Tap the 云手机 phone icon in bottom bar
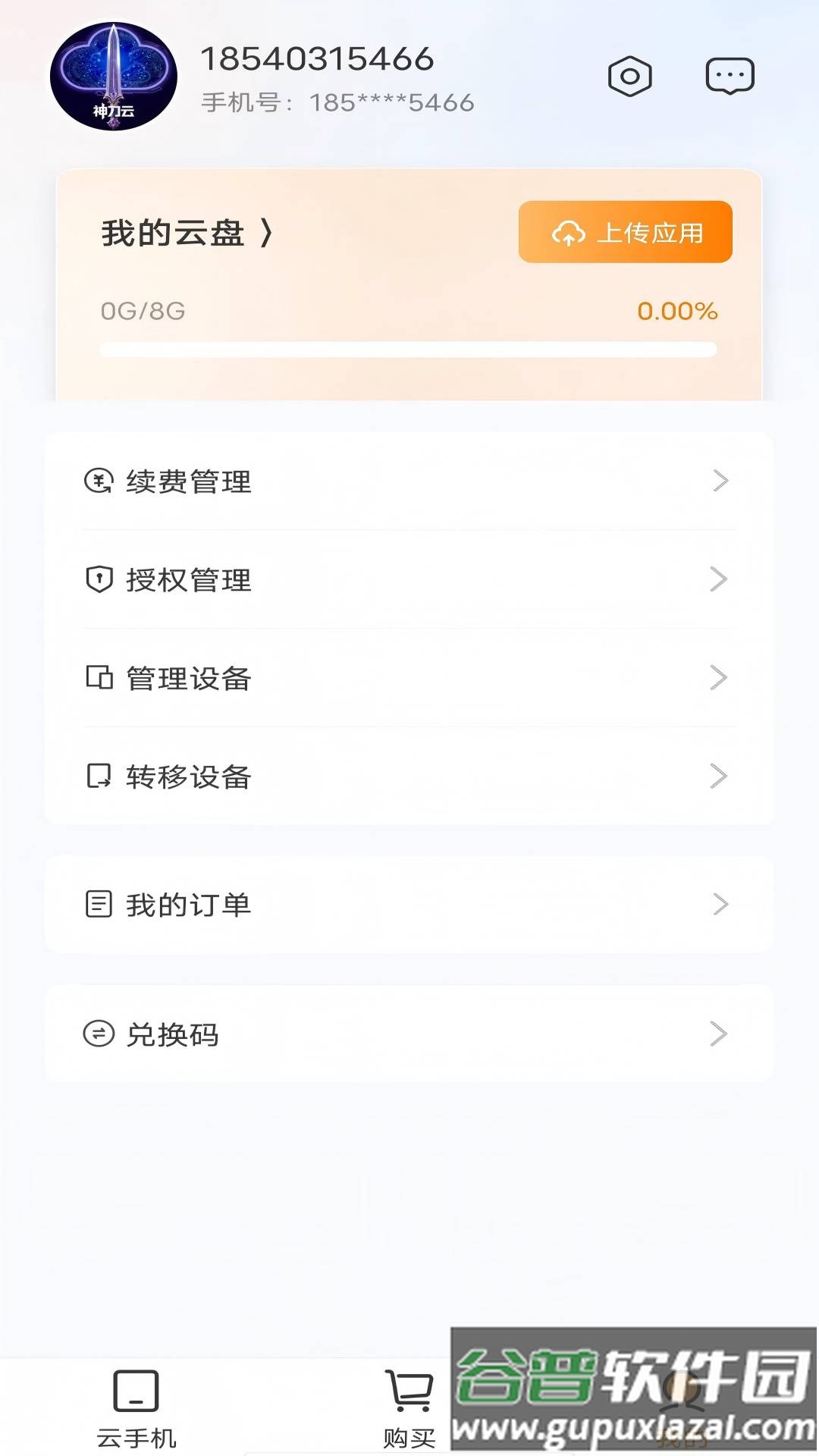 [135, 1392]
